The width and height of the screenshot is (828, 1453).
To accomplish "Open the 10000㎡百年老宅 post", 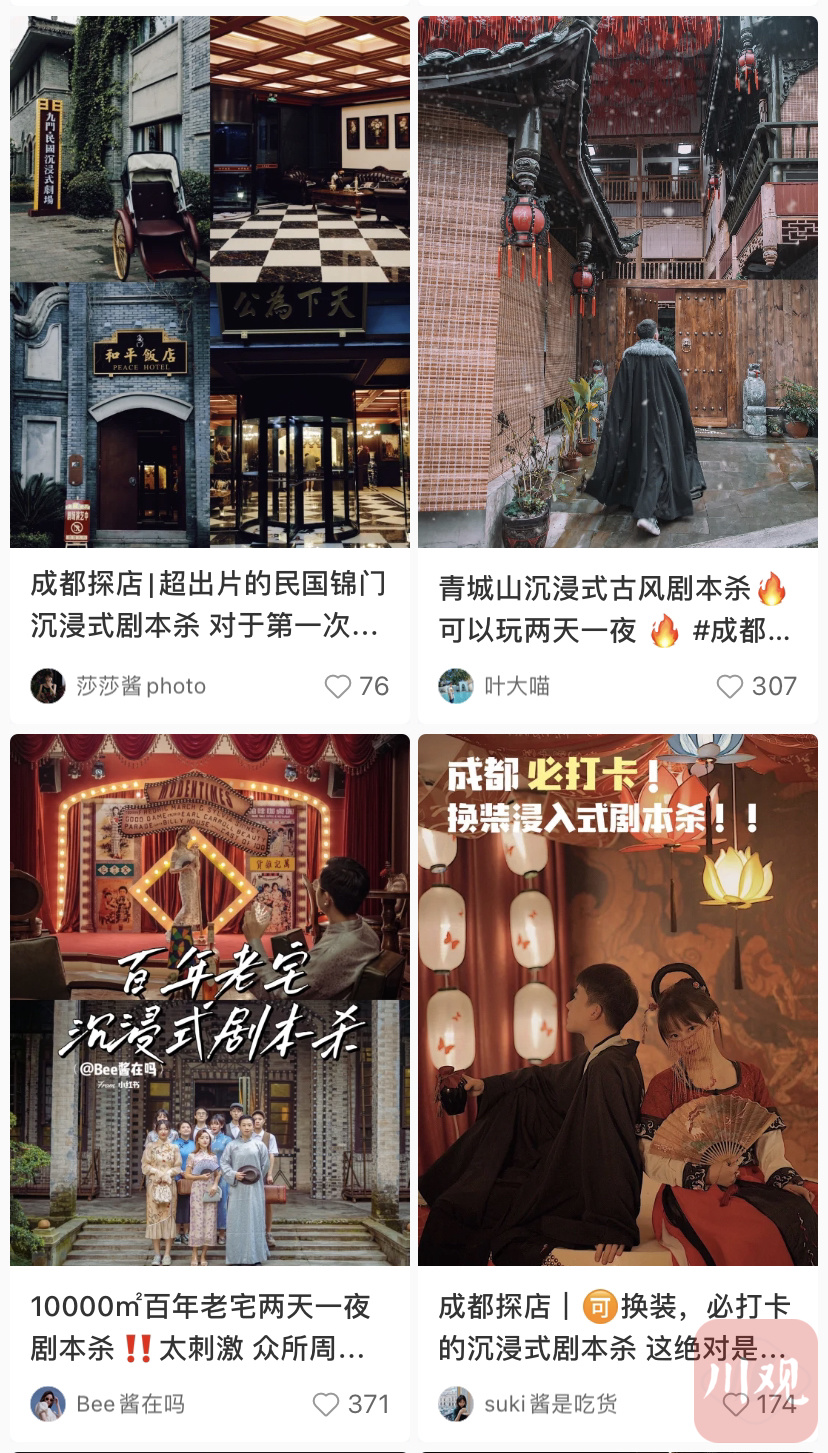I will (210, 1000).
